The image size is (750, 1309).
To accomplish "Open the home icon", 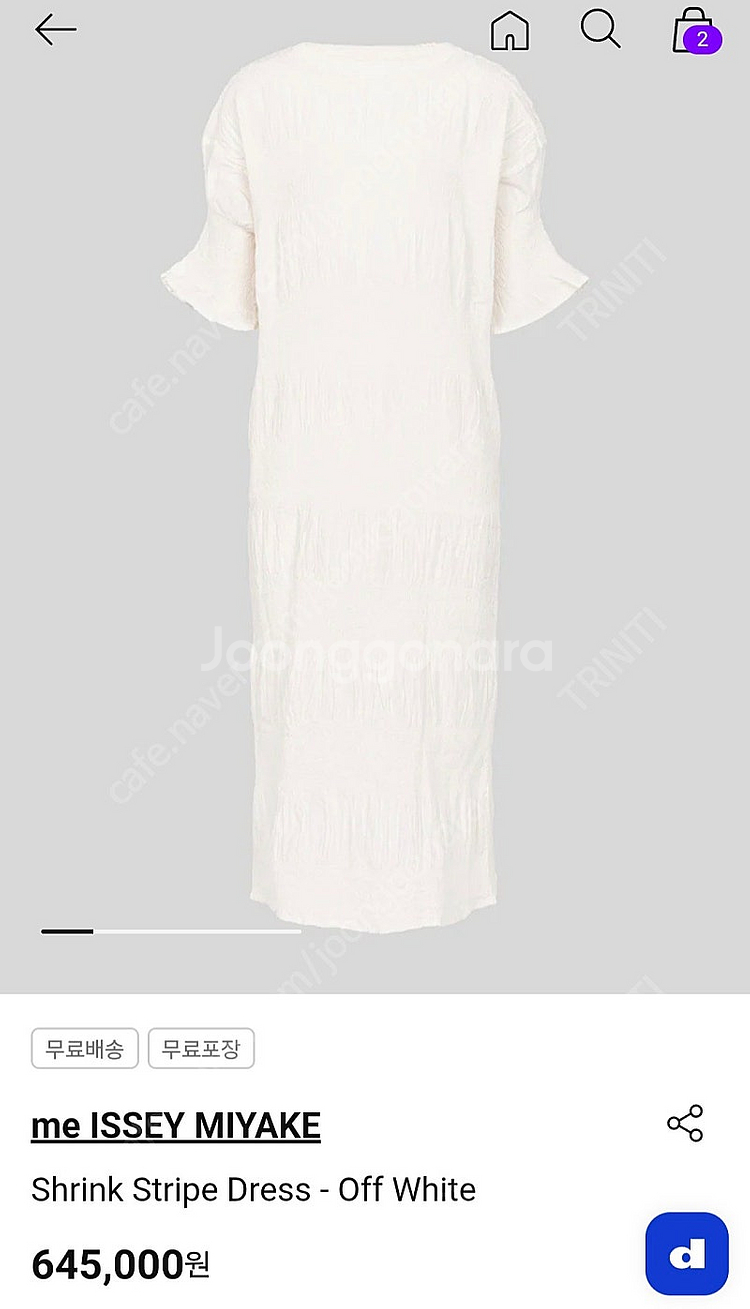I will (x=509, y=30).
